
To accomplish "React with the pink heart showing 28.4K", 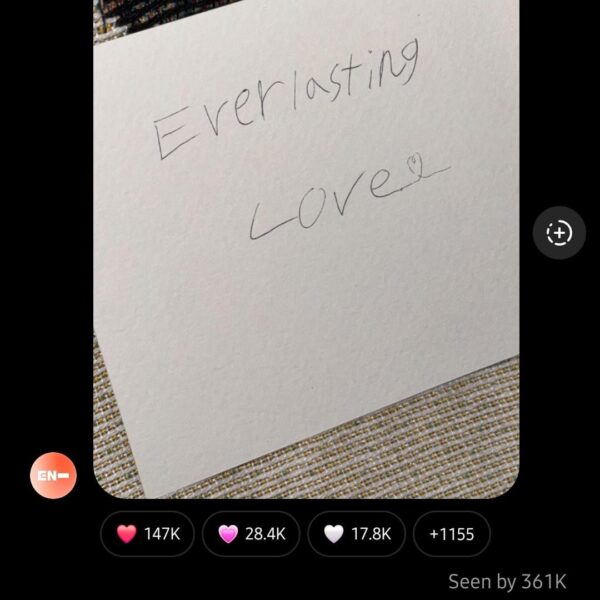I will (251, 534).
